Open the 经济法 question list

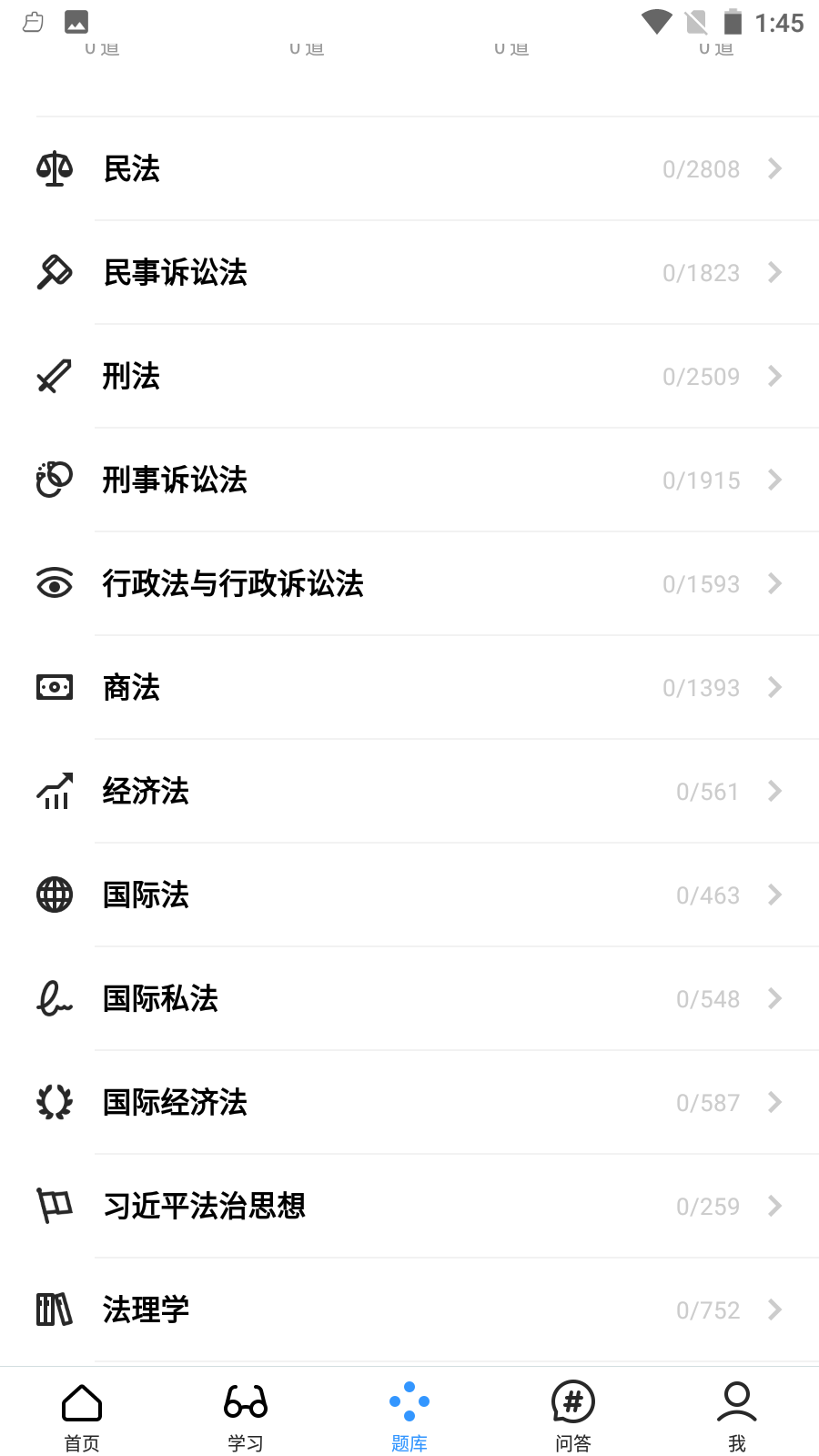(409, 791)
